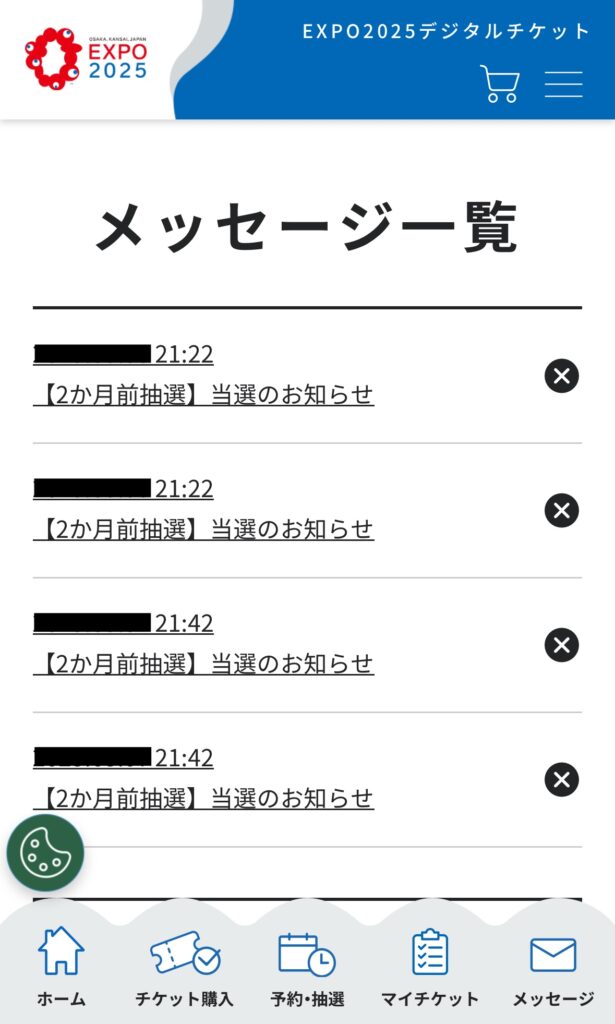Switch to the チケット購入 tab
The width and height of the screenshot is (615, 1024).
click(184, 966)
